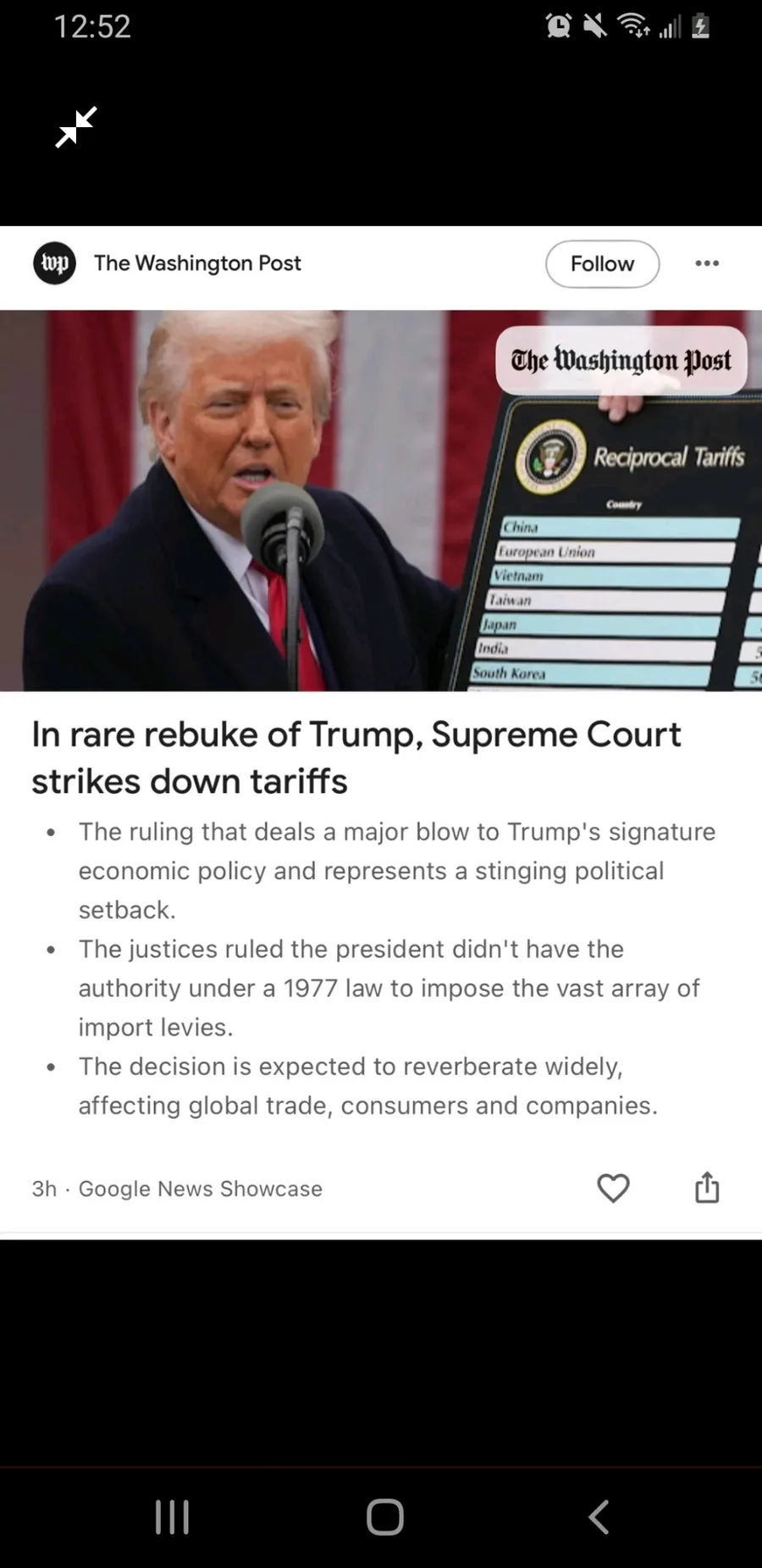The height and width of the screenshot is (1568, 762).
Task: Open the three-dot overflow menu
Action: click(707, 263)
